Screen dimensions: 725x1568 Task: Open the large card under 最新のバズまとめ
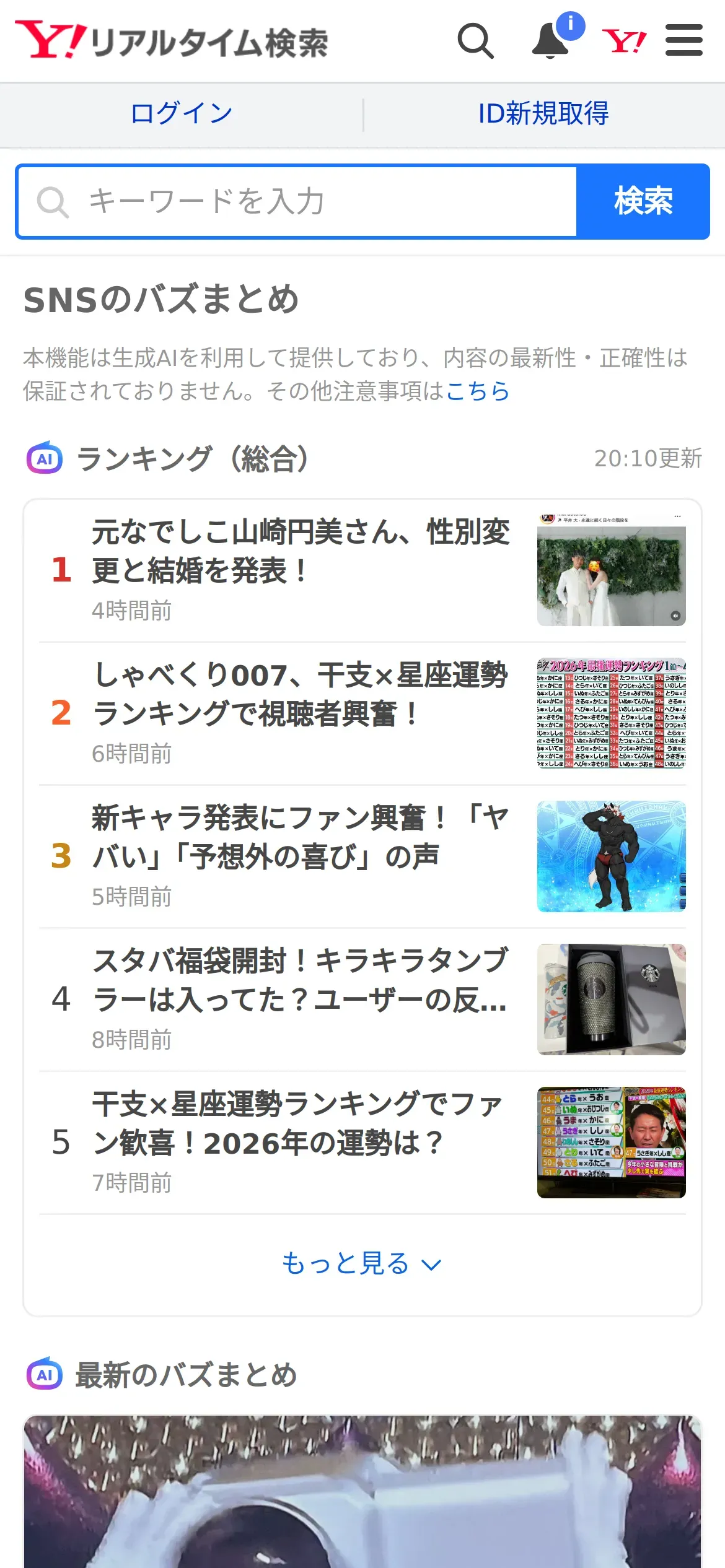click(362, 1492)
